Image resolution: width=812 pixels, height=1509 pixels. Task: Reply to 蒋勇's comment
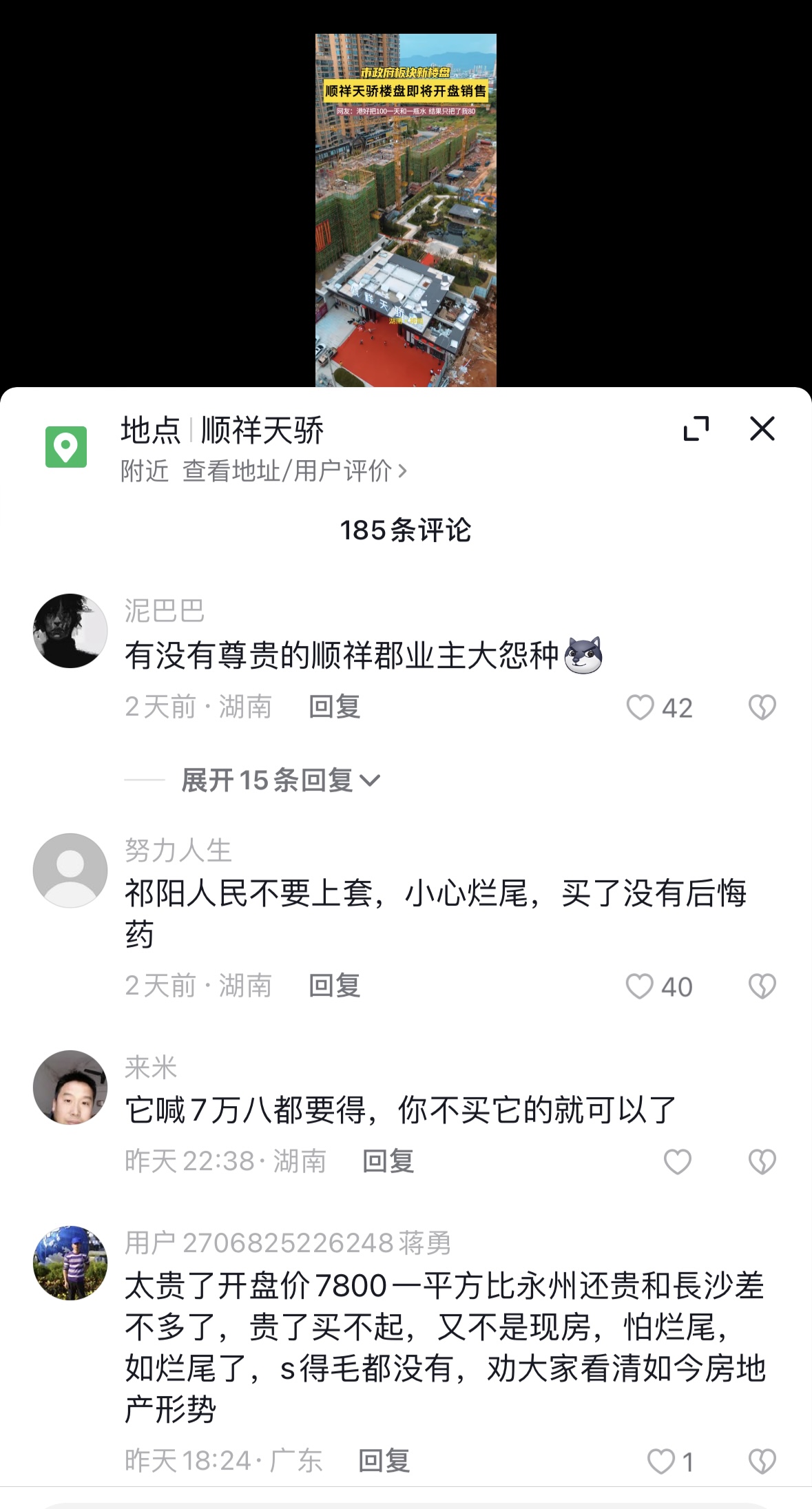pos(384,1461)
